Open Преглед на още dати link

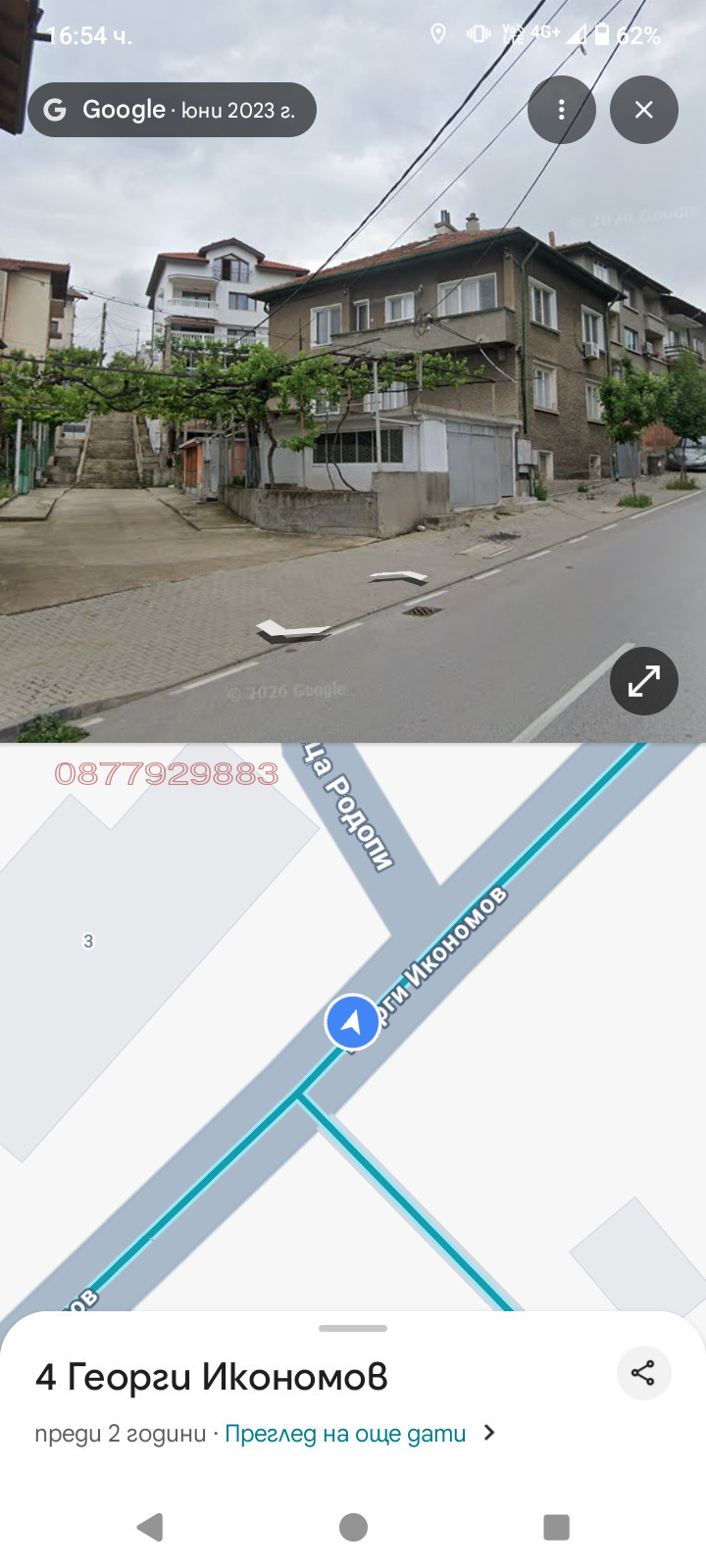pyautogui.click(x=345, y=1433)
